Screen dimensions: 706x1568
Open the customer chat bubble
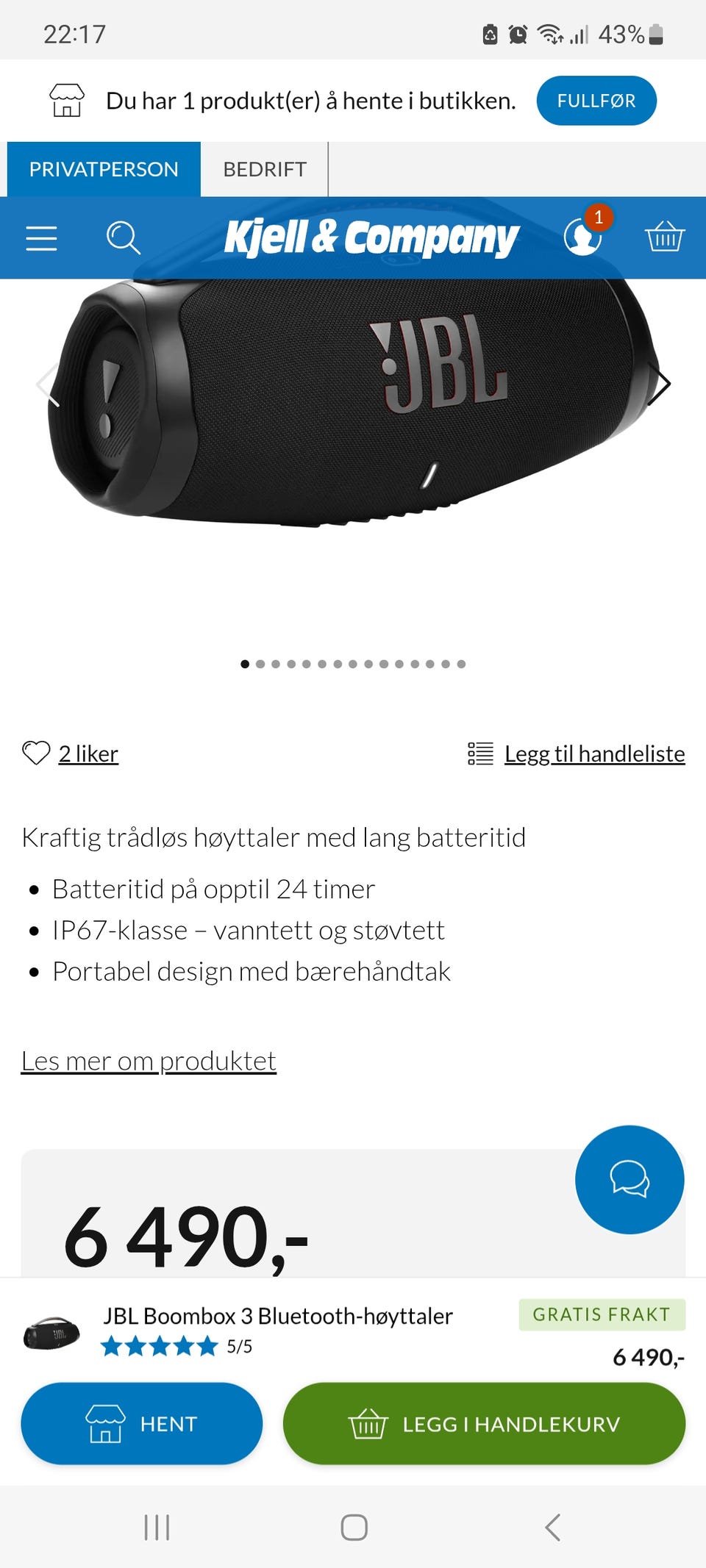click(x=629, y=1179)
